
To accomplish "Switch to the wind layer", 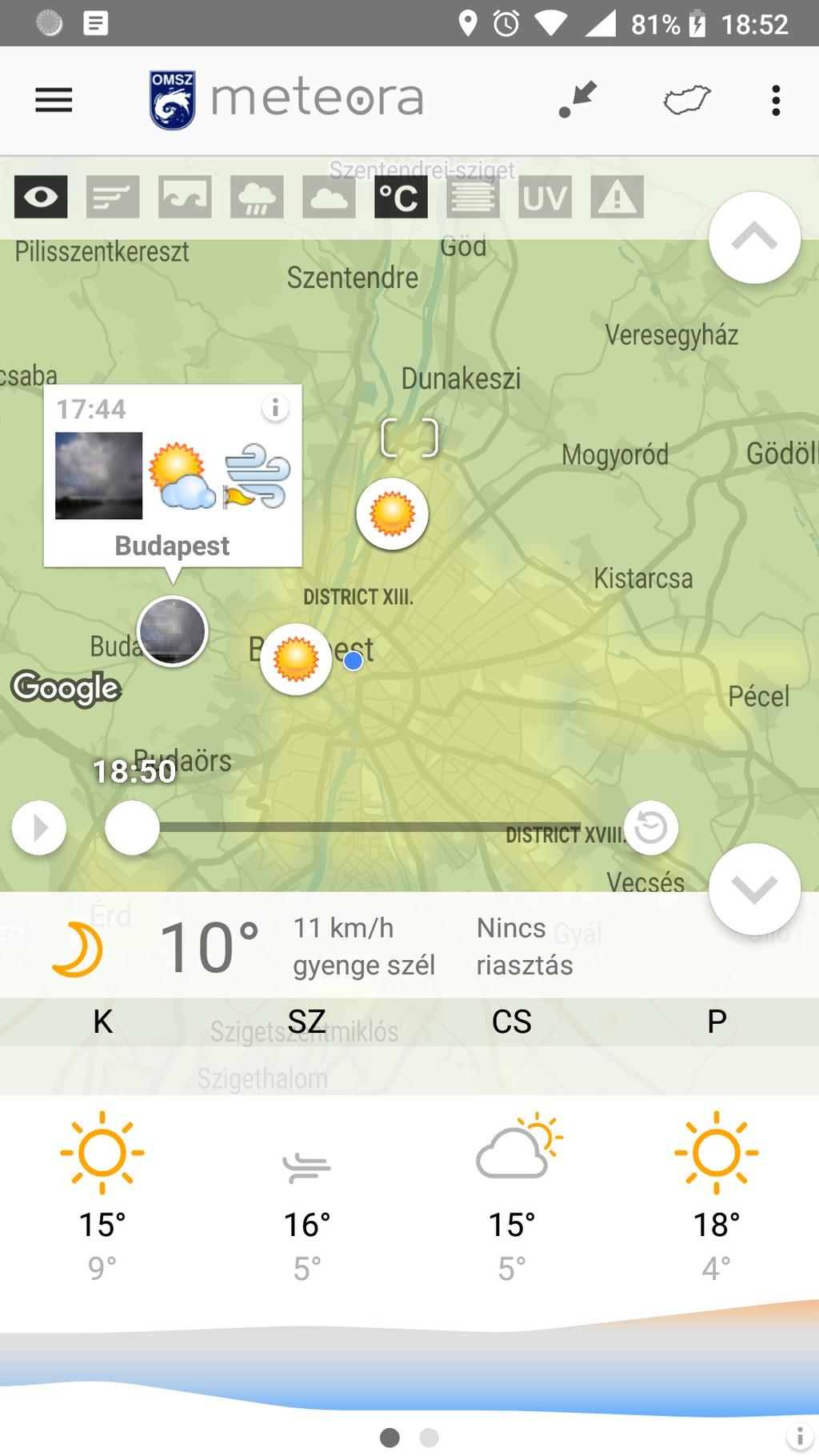I will point(113,197).
